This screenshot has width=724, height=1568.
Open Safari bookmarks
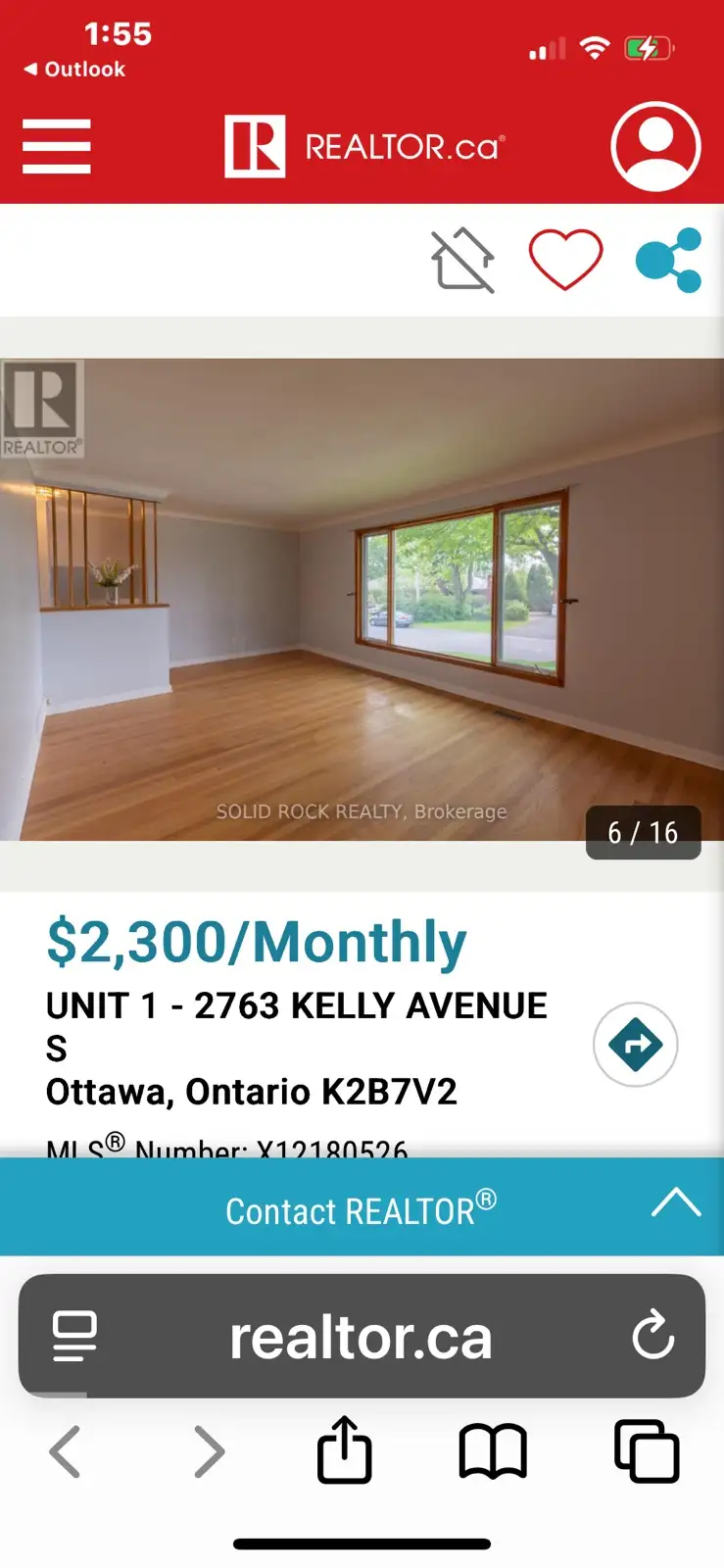point(493,1451)
